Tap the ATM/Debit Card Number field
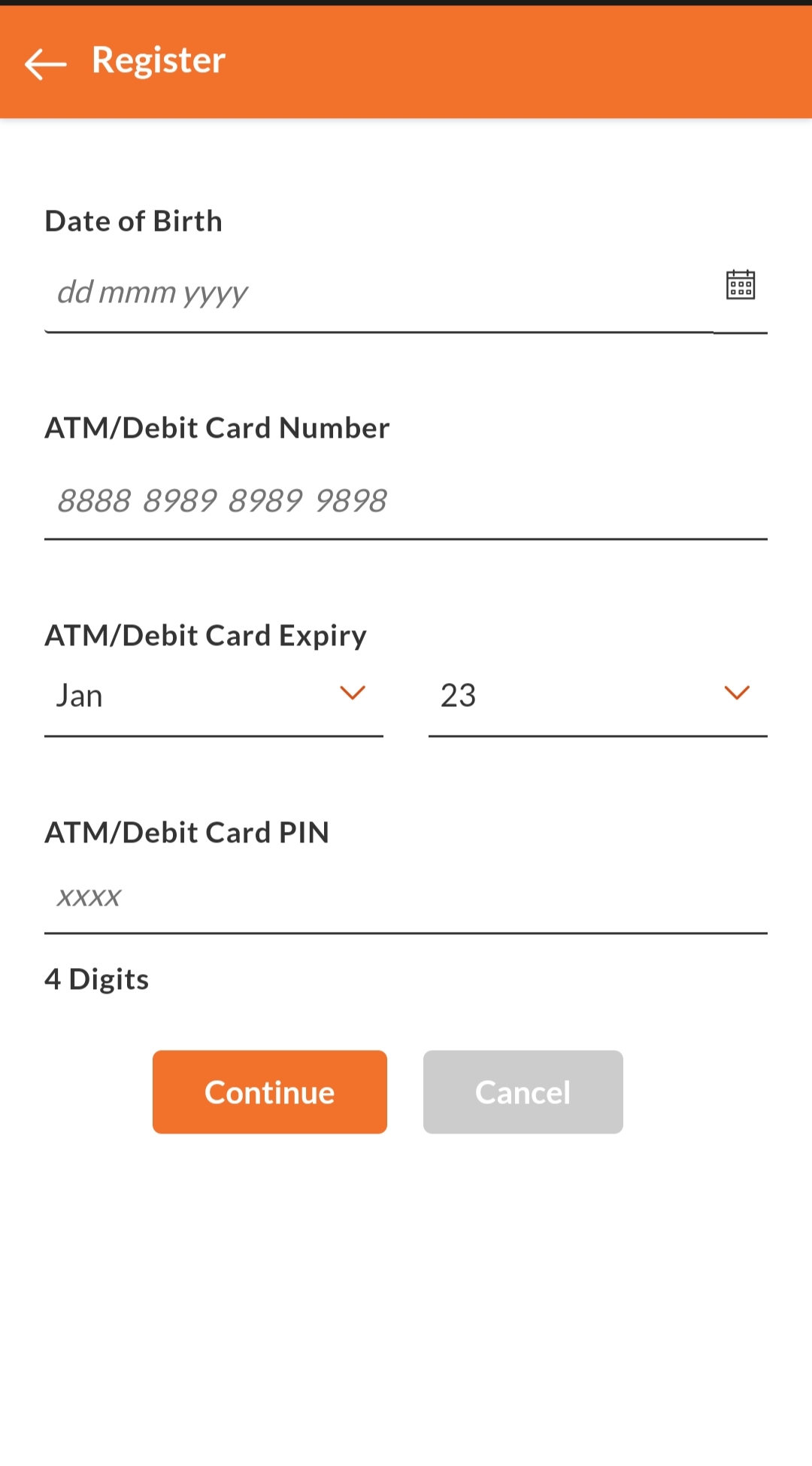Image resolution: width=812 pixels, height=1466 pixels. pos(404,502)
